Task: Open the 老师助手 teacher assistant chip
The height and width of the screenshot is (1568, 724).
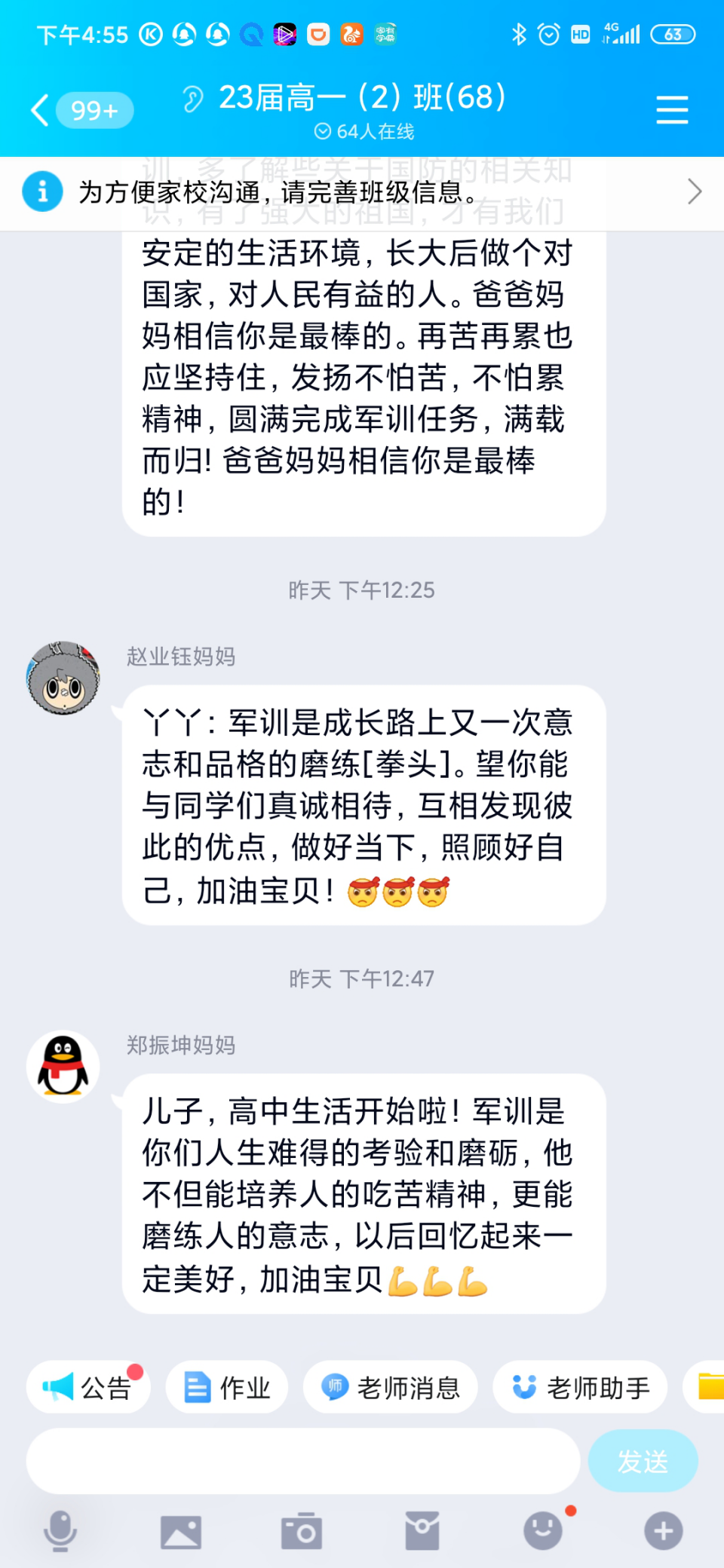Action: point(580,1387)
